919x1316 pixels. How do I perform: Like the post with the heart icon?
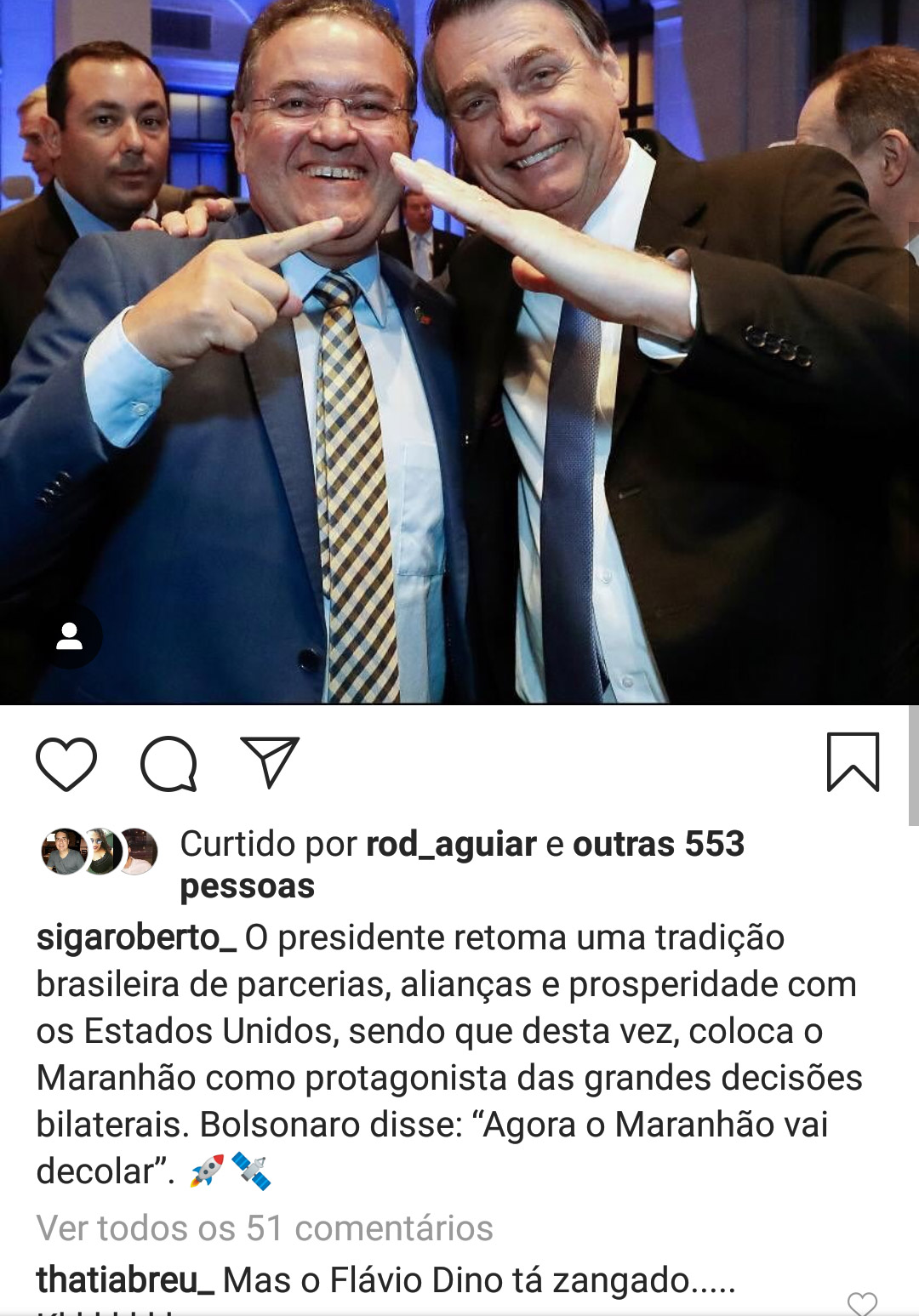[x=66, y=763]
